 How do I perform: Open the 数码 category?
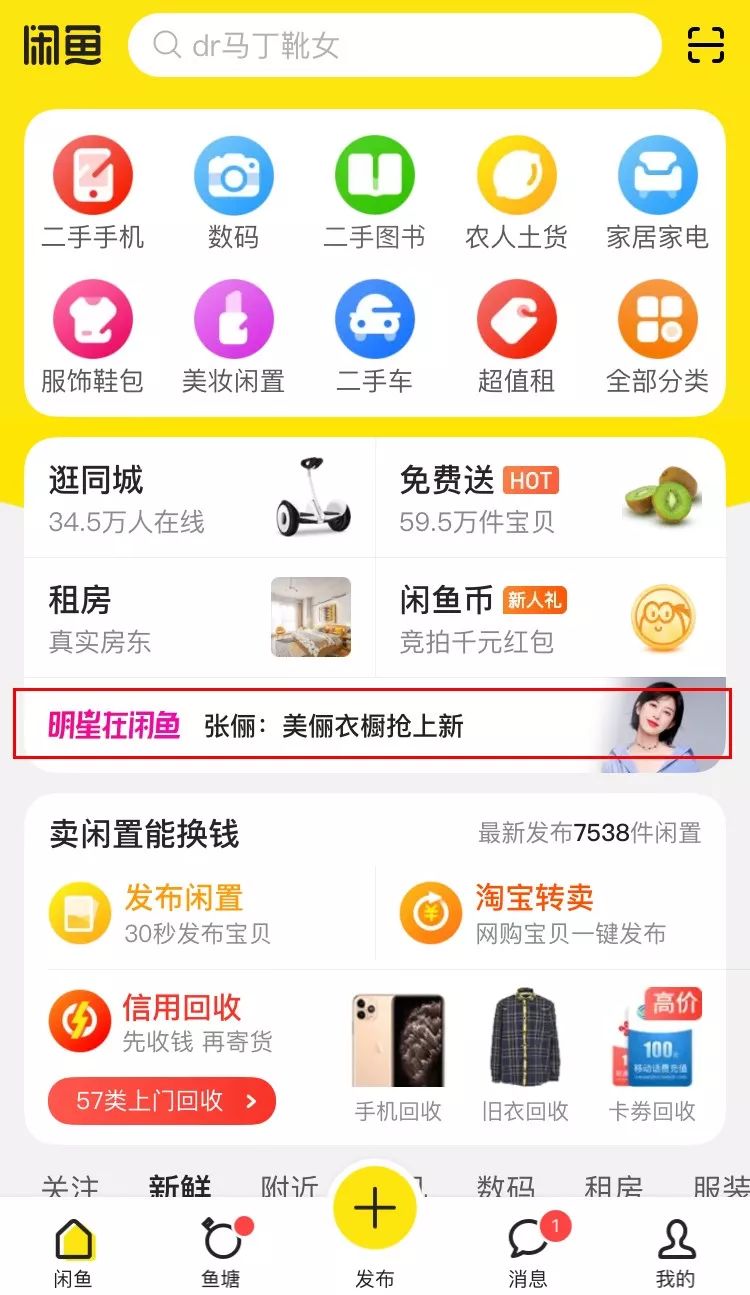pyautogui.click(x=233, y=192)
